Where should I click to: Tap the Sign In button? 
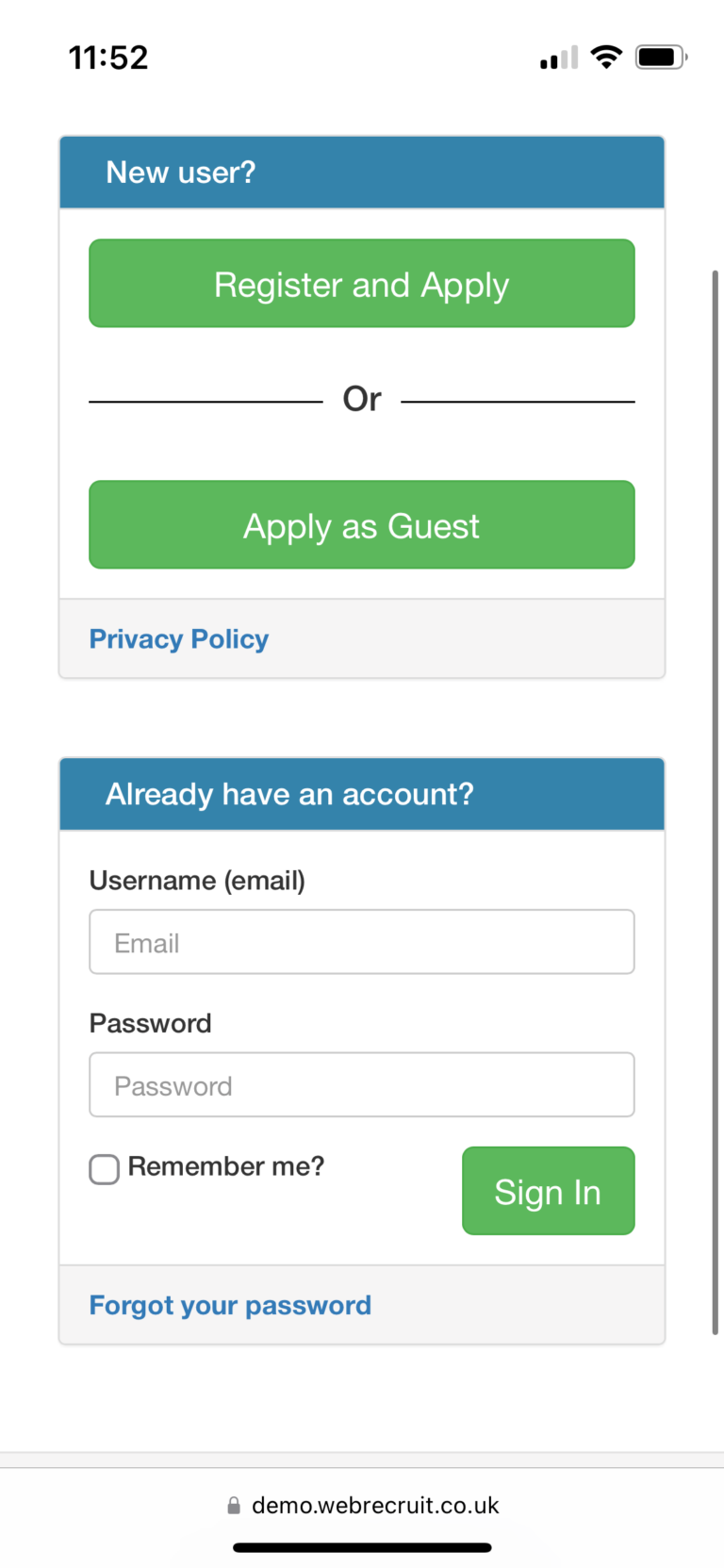pos(548,1192)
